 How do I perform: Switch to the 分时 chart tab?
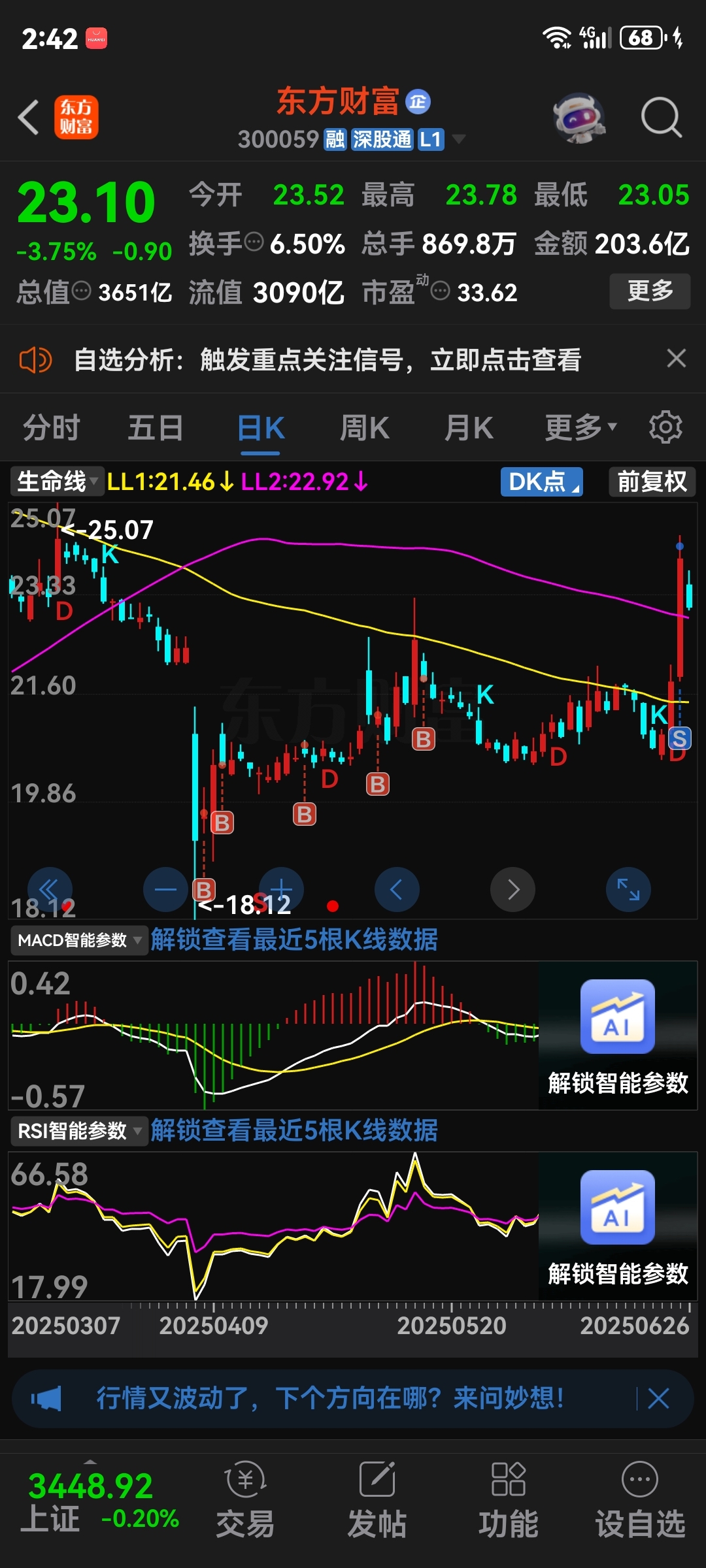52,429
